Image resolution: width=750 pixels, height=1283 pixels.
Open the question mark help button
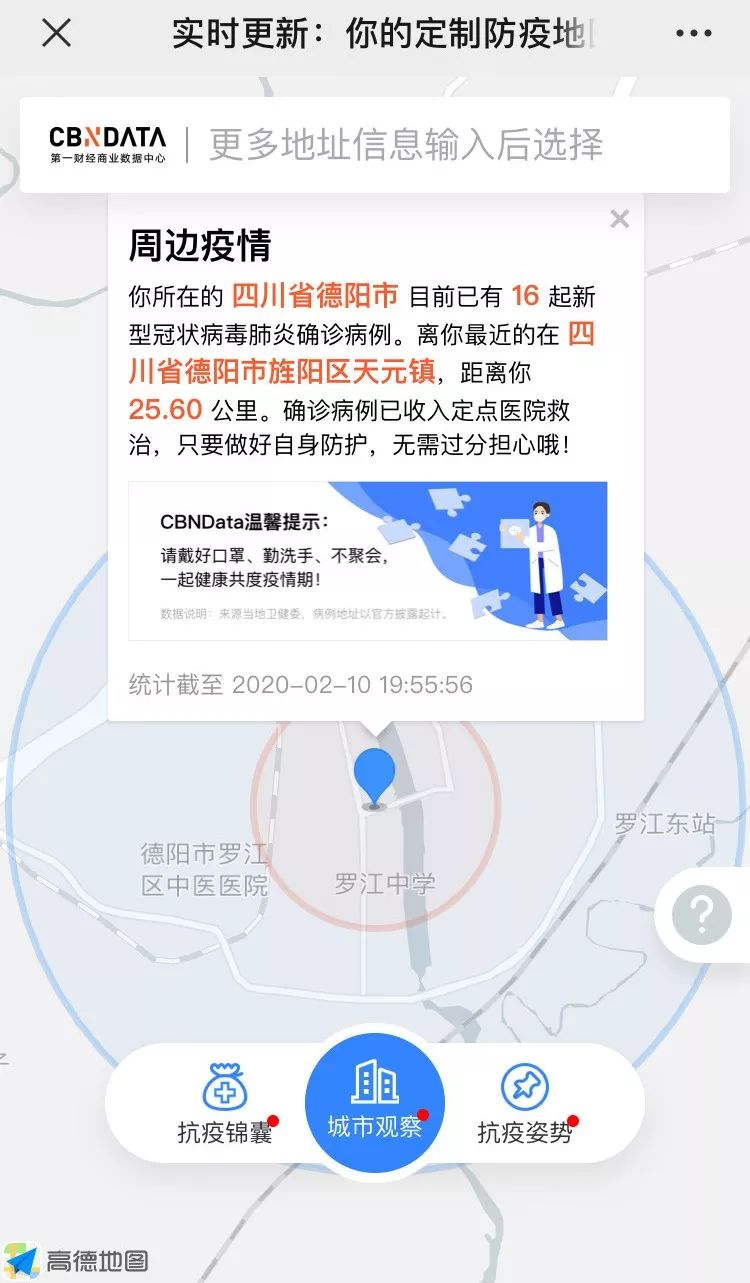702,914
